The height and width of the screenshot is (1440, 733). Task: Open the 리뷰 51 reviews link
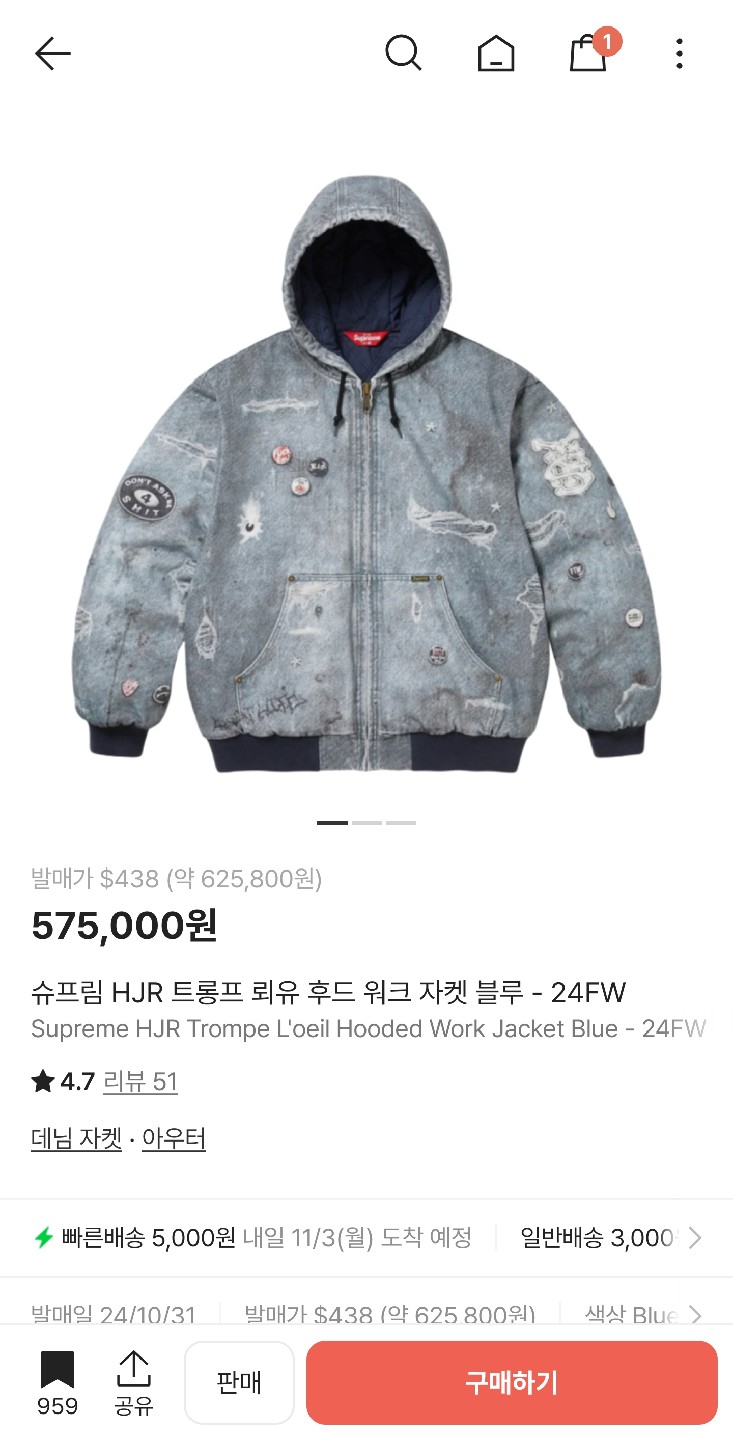(x=141, y=1082)
